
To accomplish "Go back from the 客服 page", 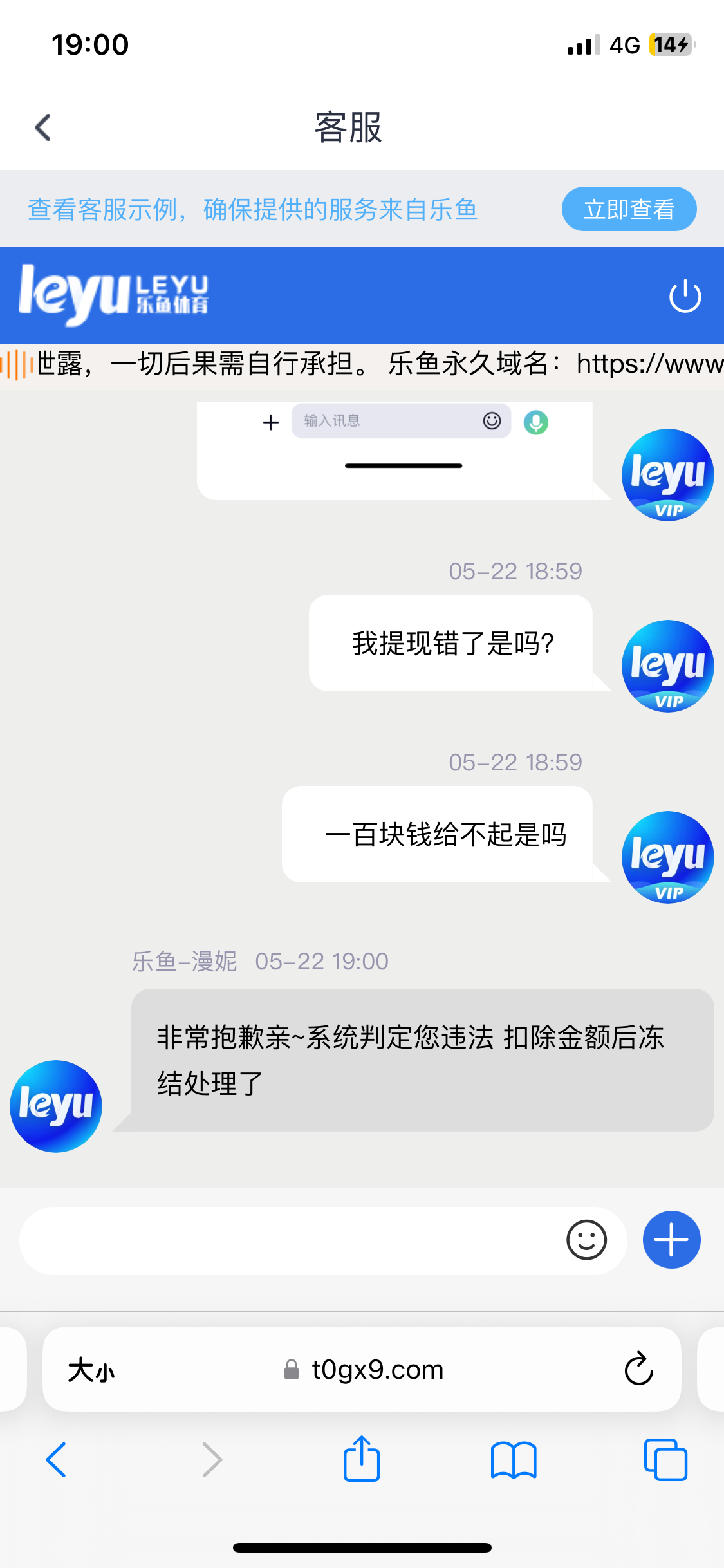I will [x=42, y=127].
